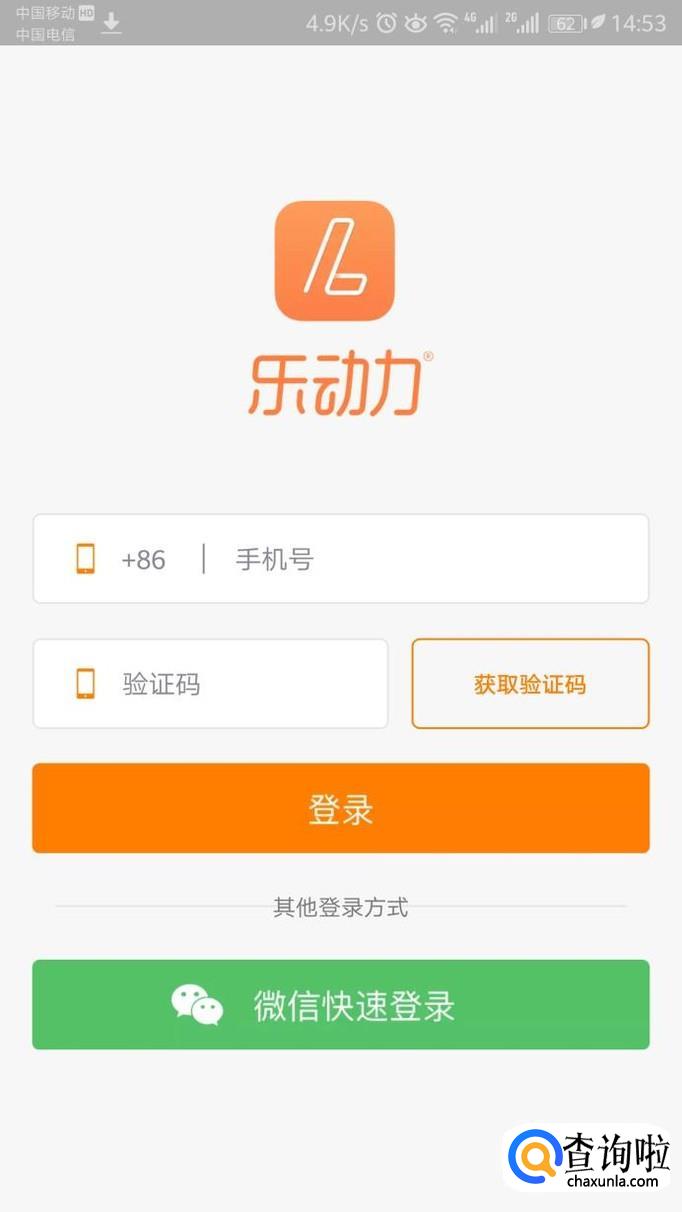Viewport: 682px width, 1212px height.
Task: Open the +86 country code selector
Action: (x=143, y=559)
